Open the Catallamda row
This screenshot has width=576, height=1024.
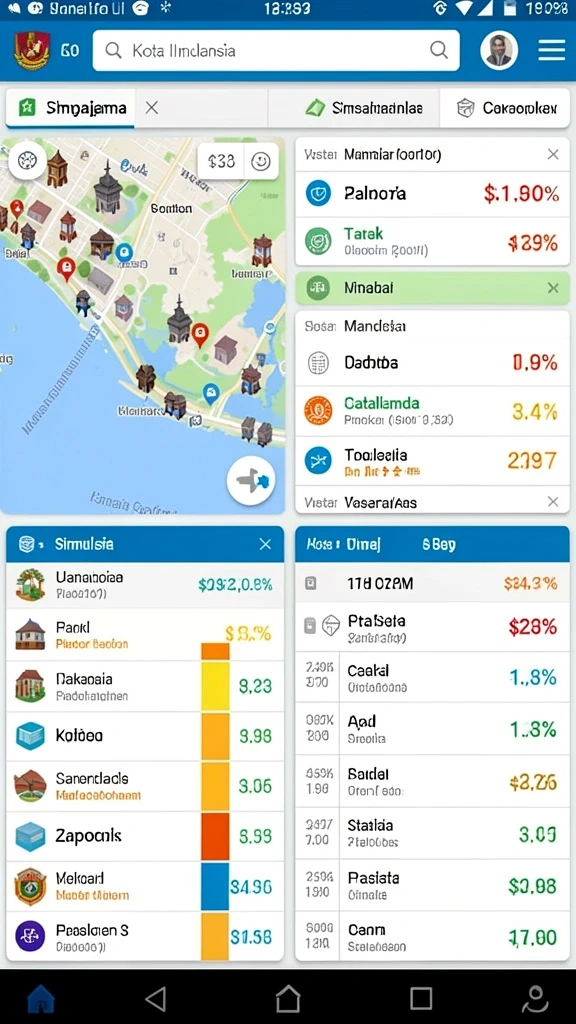[x=432, y=411]
